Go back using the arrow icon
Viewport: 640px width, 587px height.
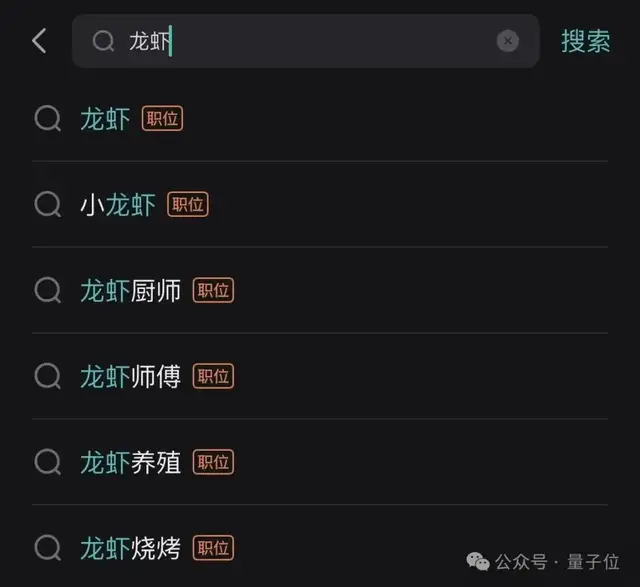tap(39, 41)
